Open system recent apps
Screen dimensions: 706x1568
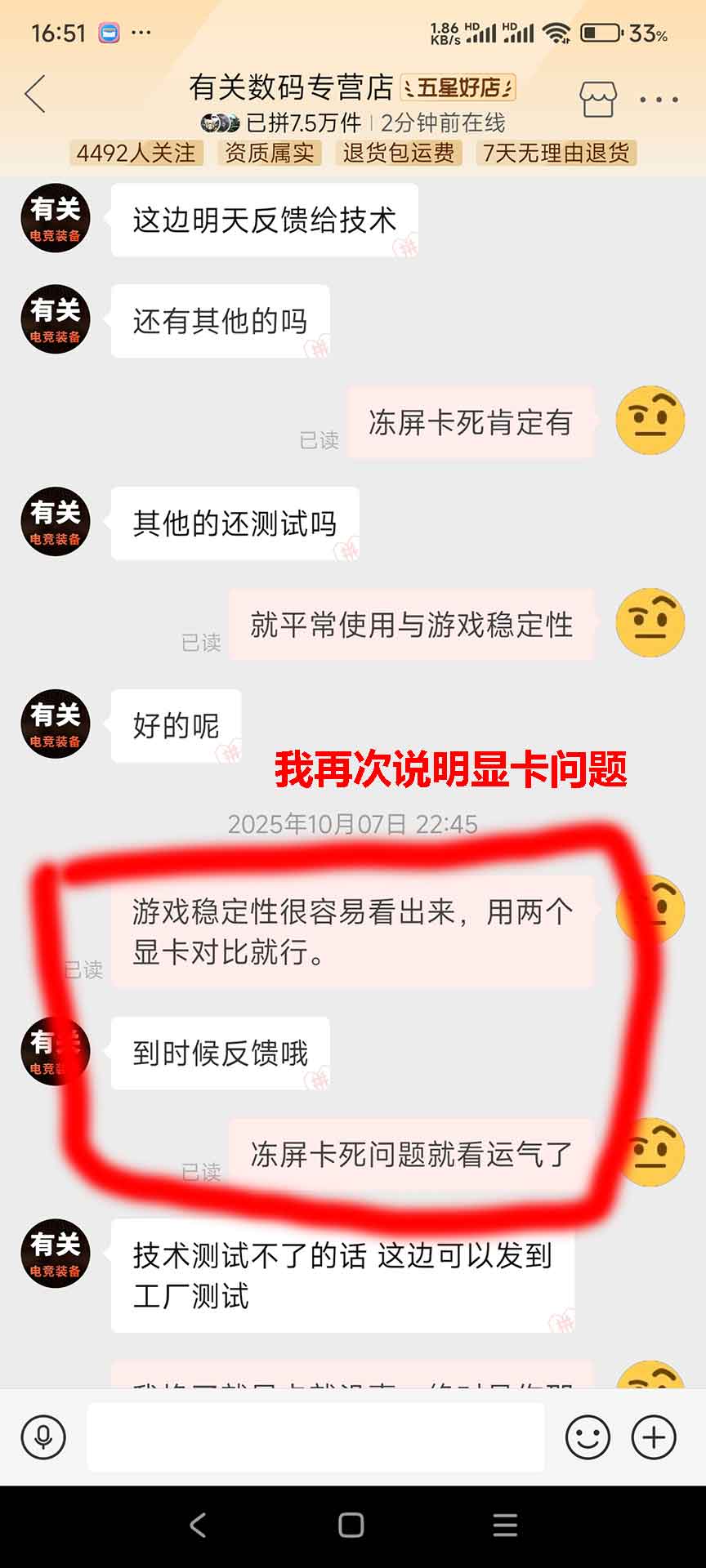505,1525
